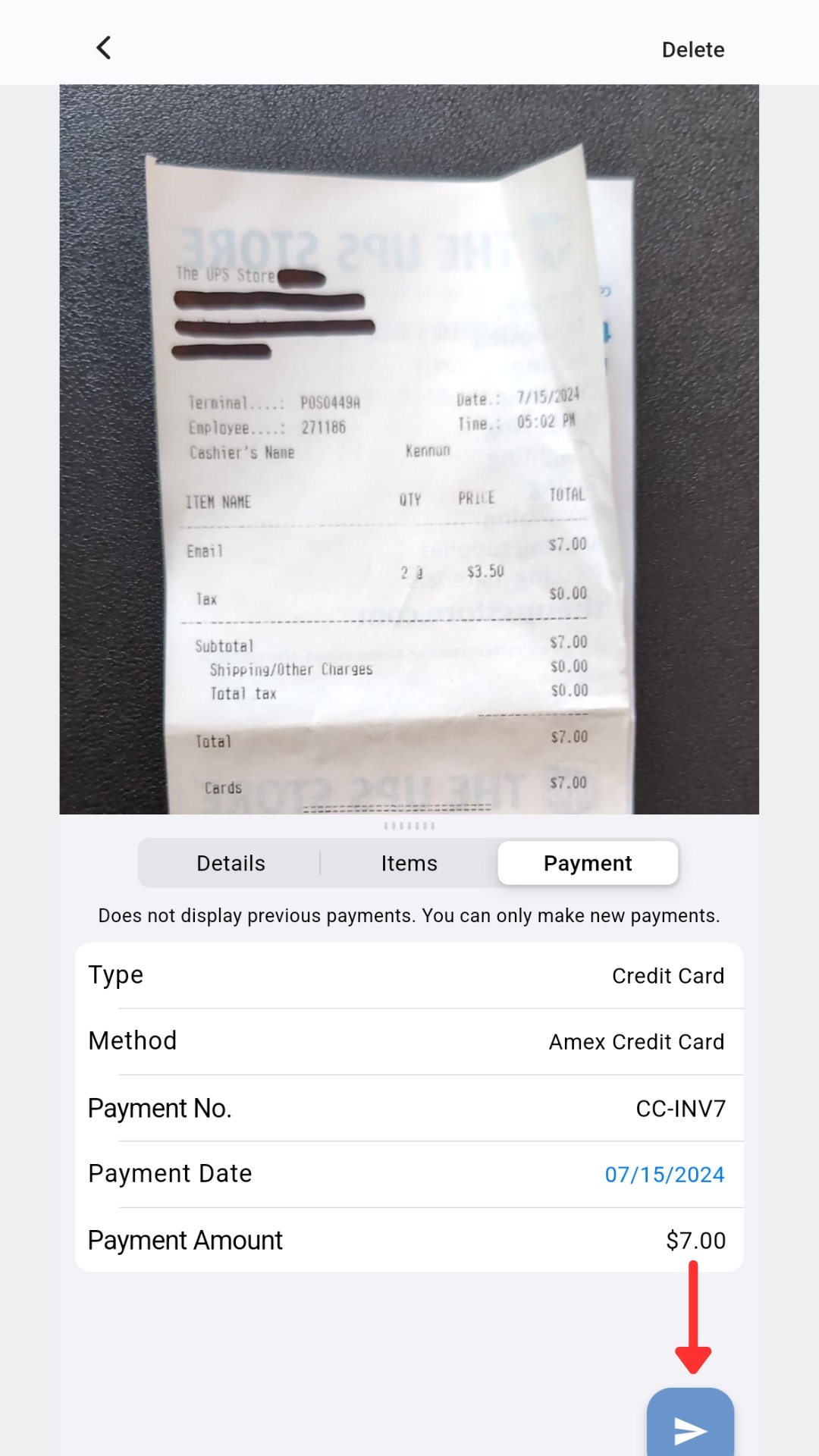
Task: Edit the Payment Amount $7.00
Action: tap(695, 1241)
